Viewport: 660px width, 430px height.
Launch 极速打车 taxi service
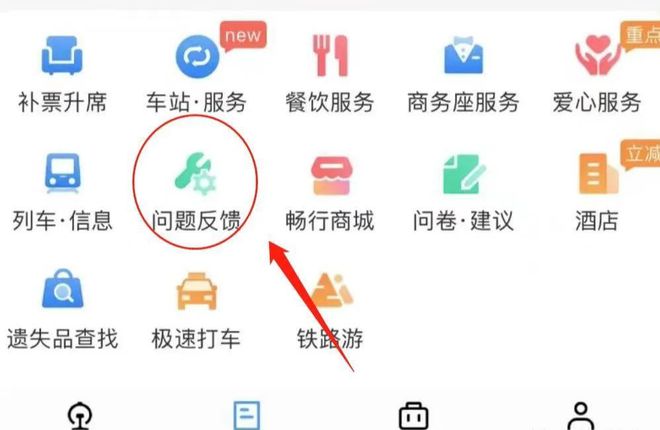(197, 293)
